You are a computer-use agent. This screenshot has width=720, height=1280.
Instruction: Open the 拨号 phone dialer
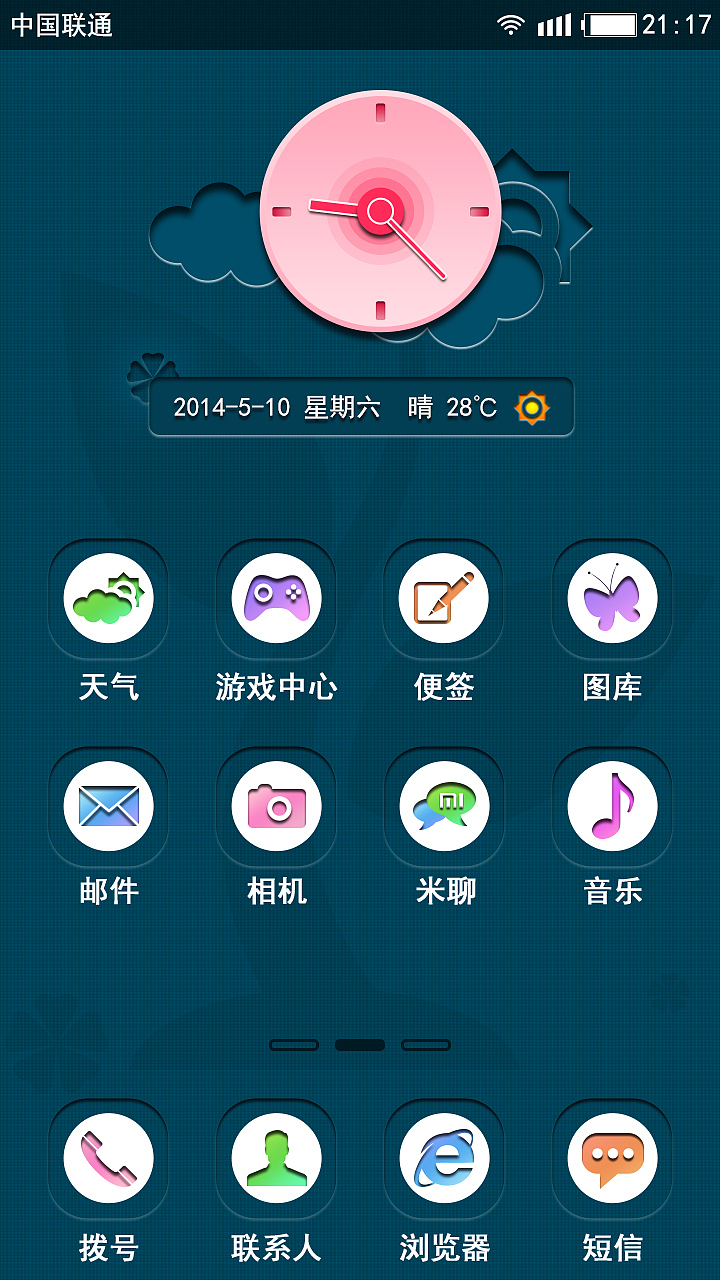click(108, 1159)
